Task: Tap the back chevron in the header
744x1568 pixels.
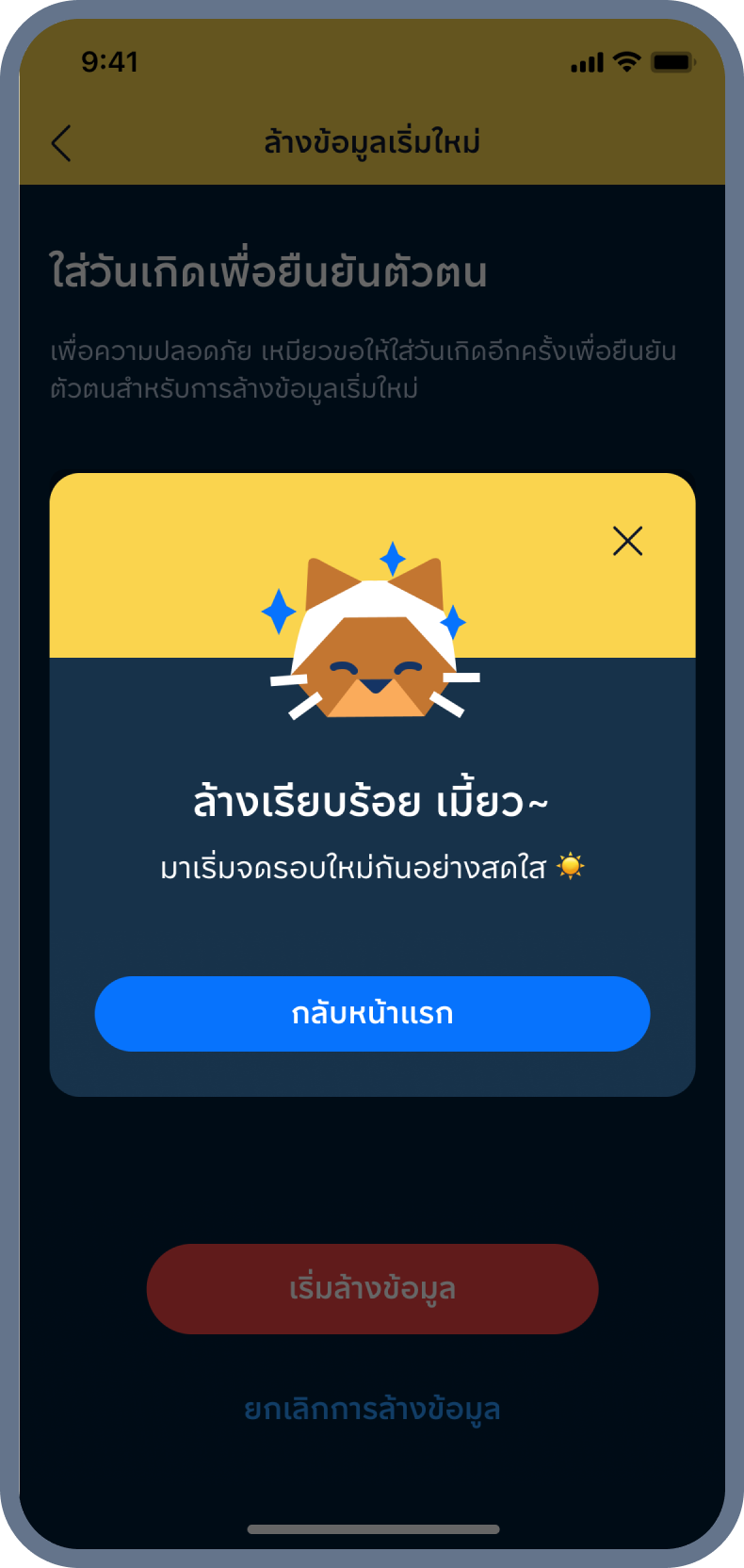Action: click(60, 141)
